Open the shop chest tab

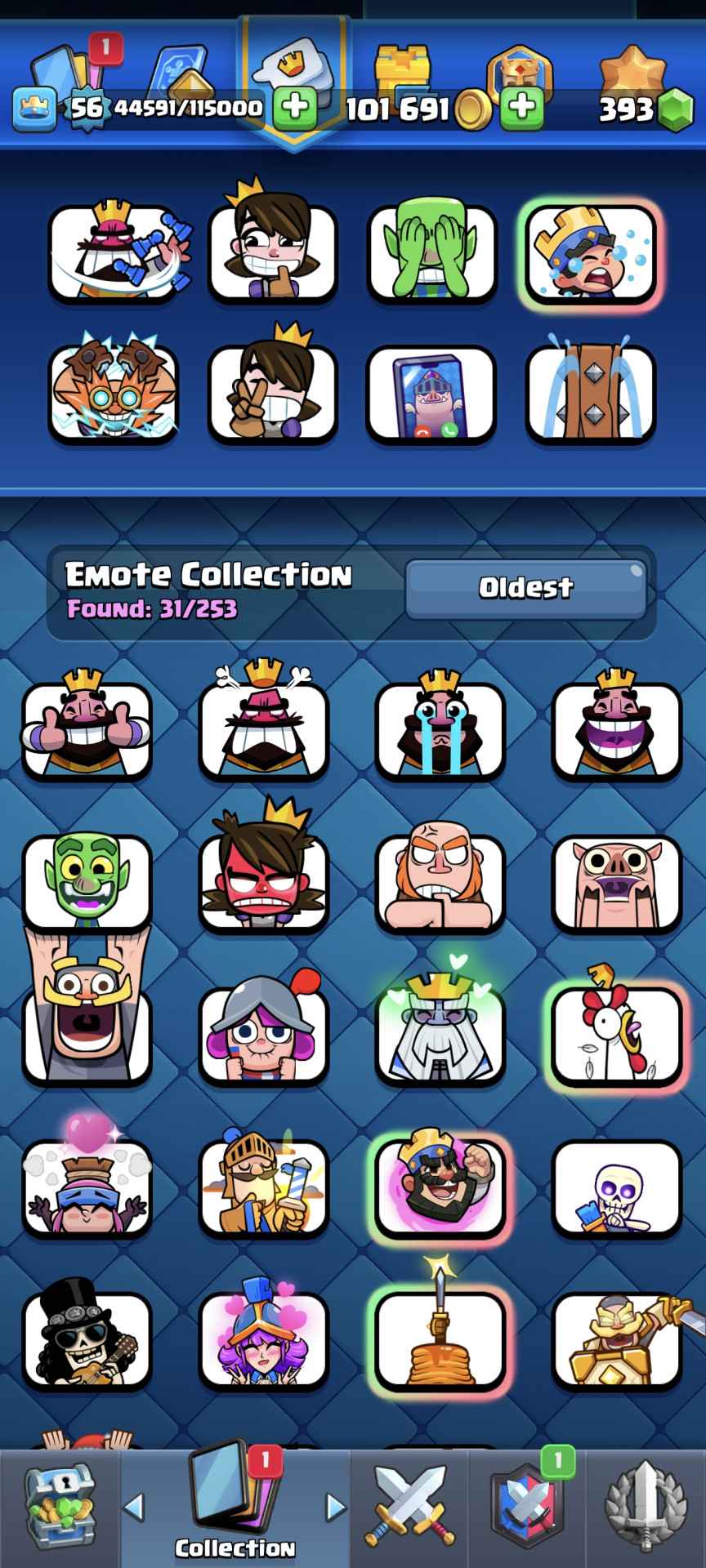pyautogui.click(x=60, y=1507)
